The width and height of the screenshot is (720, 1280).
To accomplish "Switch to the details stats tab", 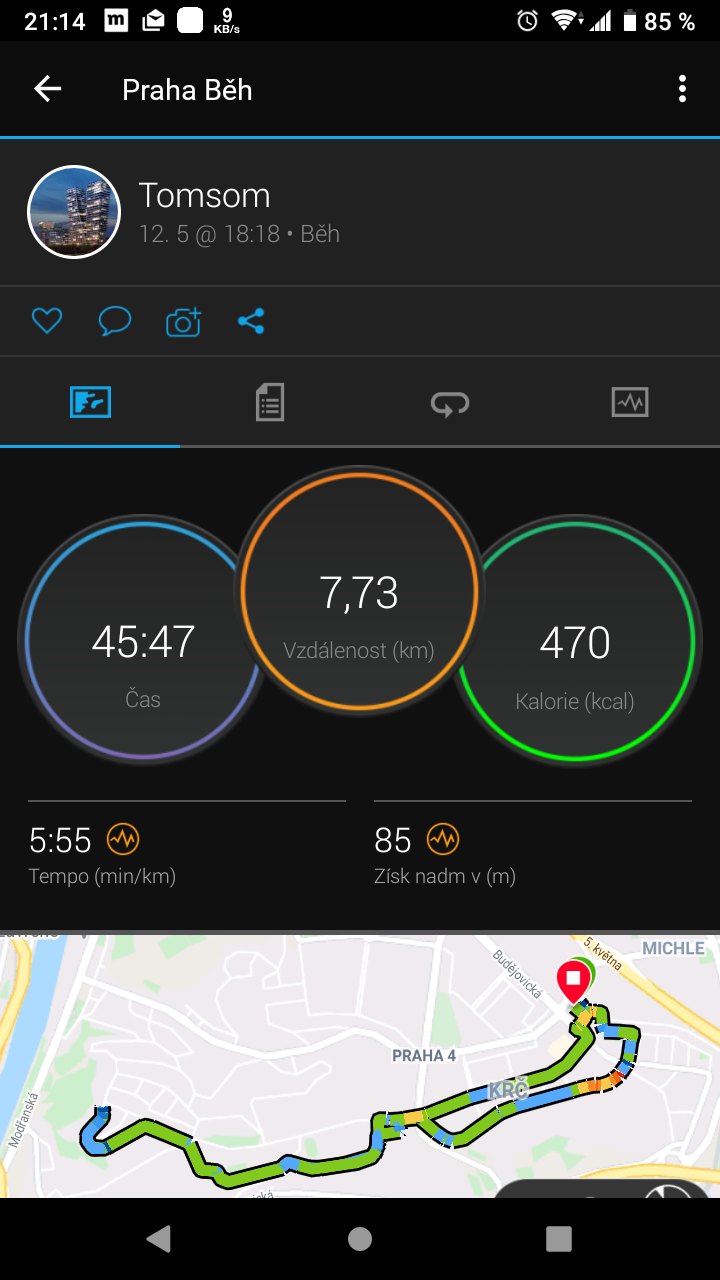I will click(270, 402).
